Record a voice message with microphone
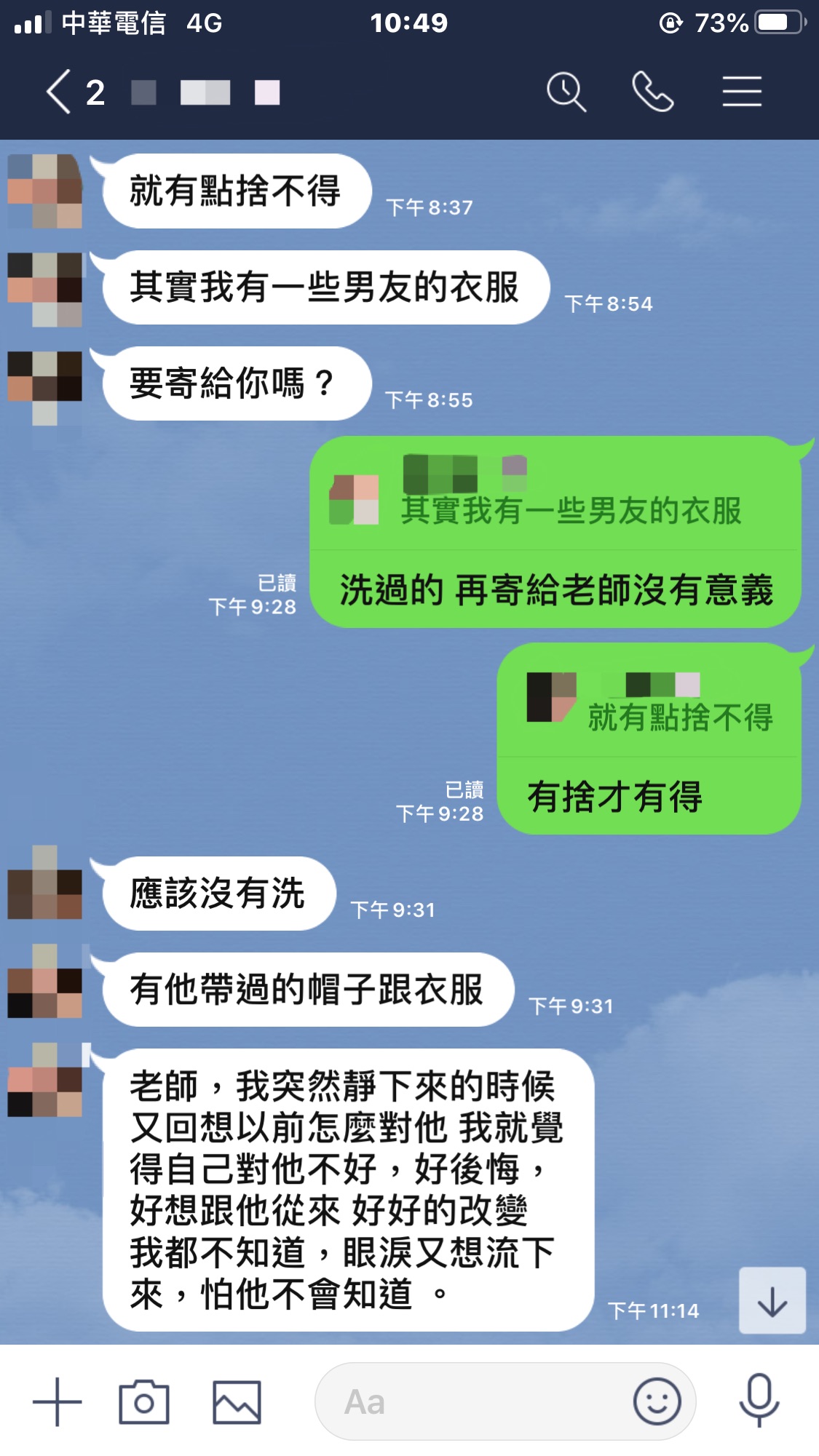 coord(759,1401)
